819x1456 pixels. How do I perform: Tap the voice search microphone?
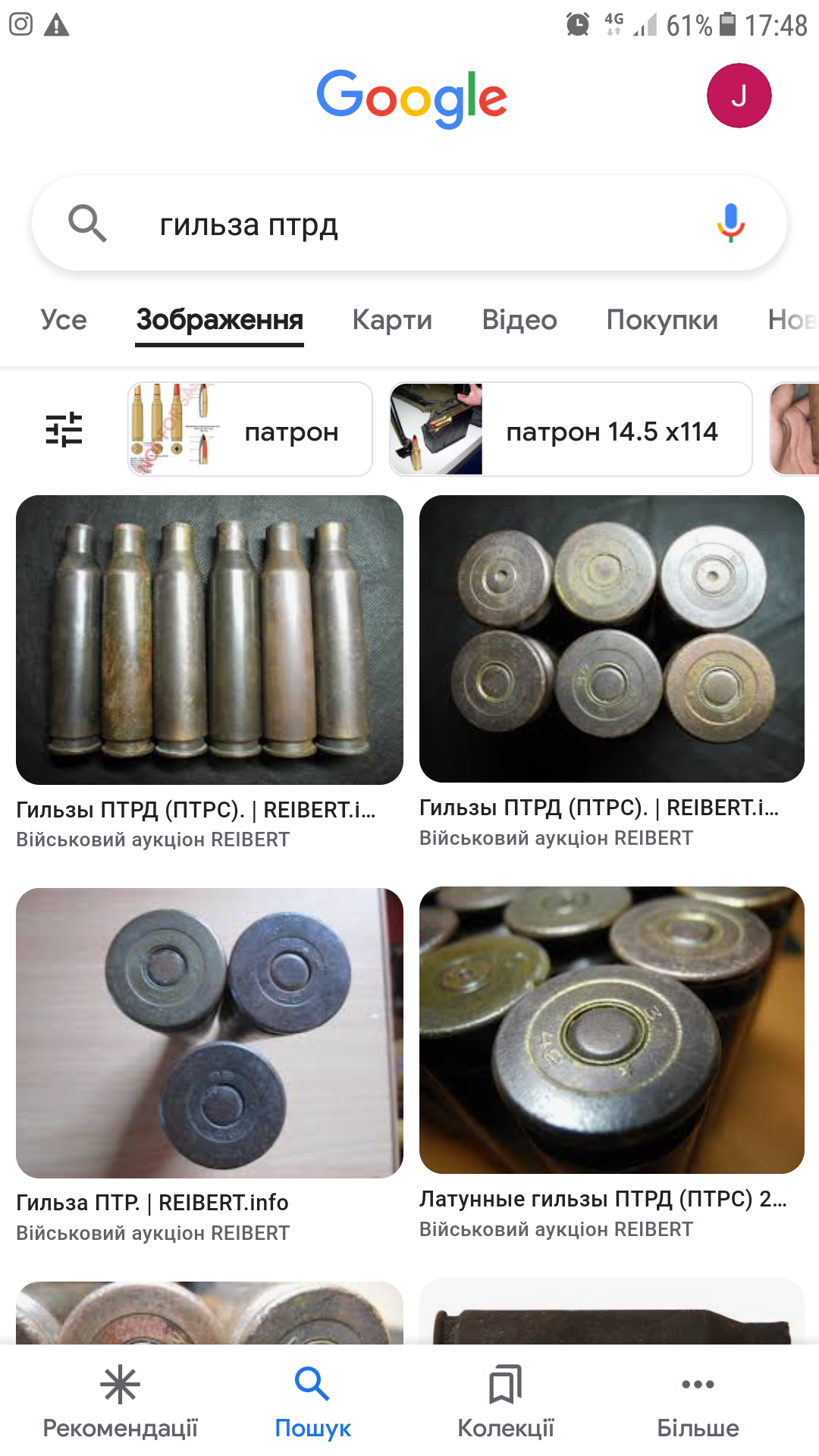(x=730, y=223)
